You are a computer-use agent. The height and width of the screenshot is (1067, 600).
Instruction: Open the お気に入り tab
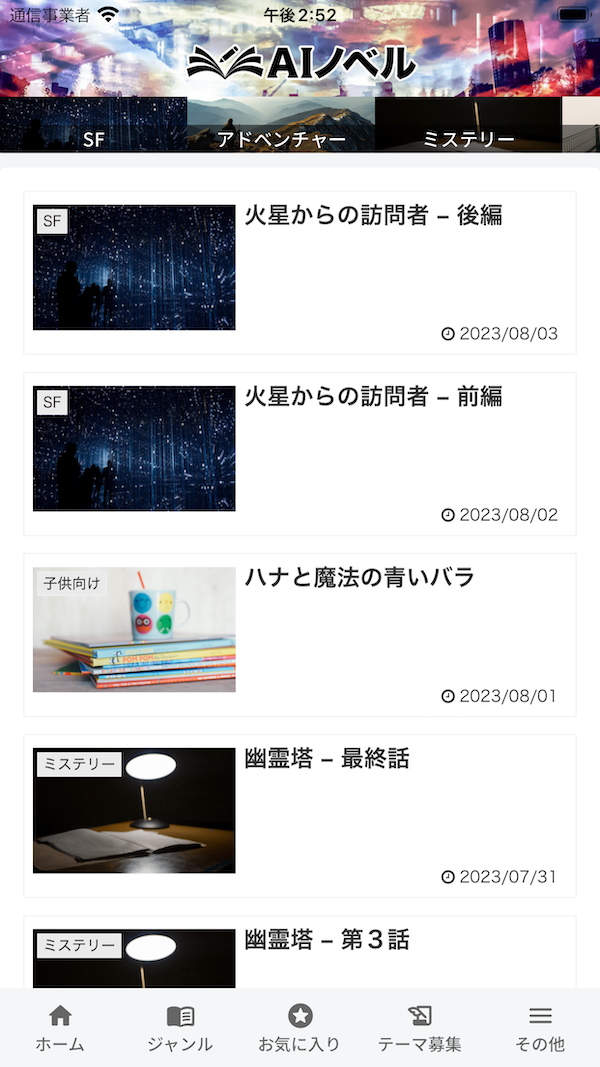[x=300, y=1029]
